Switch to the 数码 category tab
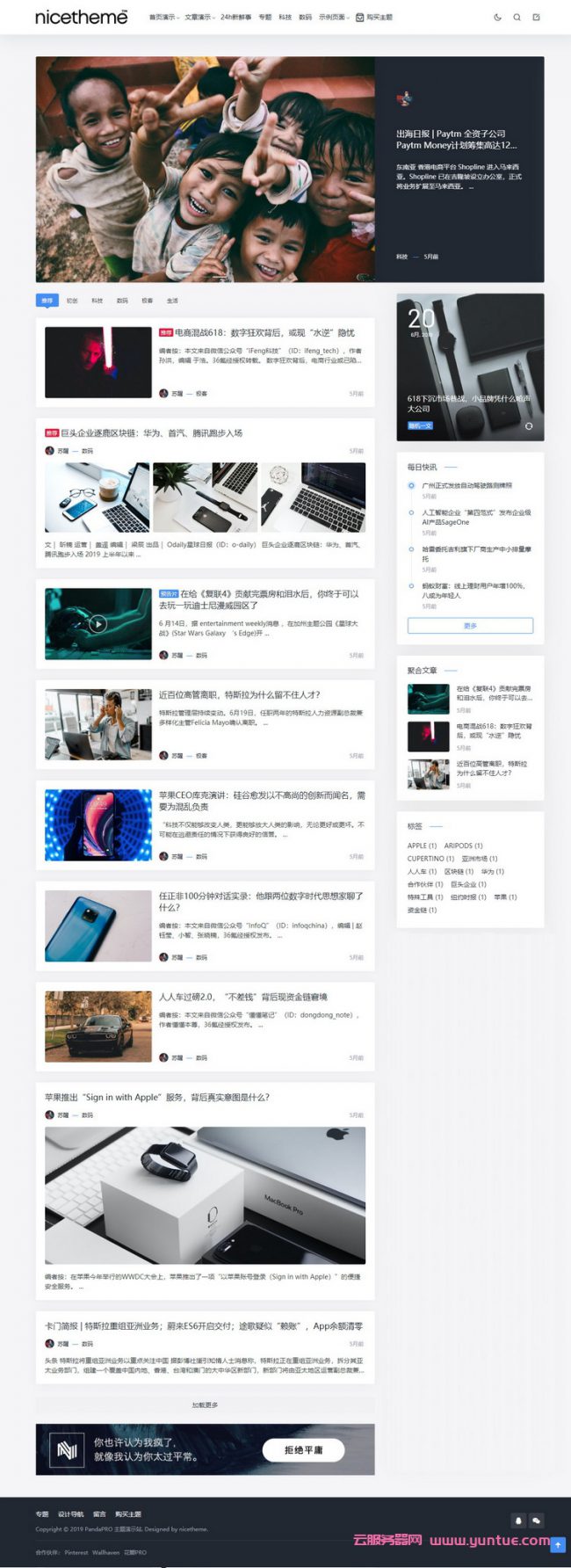This screenshot has width=571, height=1568. (122, 301)
